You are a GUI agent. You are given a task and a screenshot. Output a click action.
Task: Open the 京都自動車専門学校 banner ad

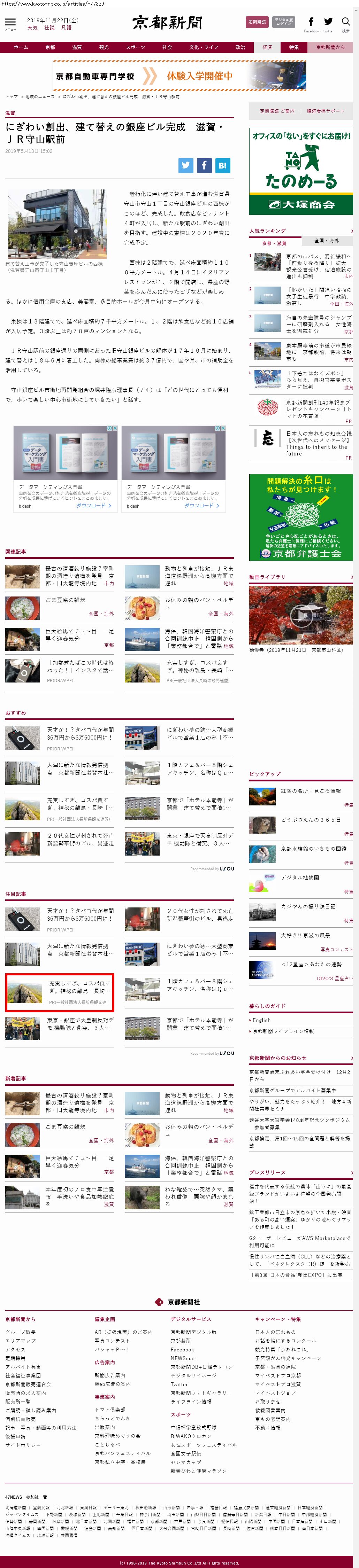(x=180, y=76)
